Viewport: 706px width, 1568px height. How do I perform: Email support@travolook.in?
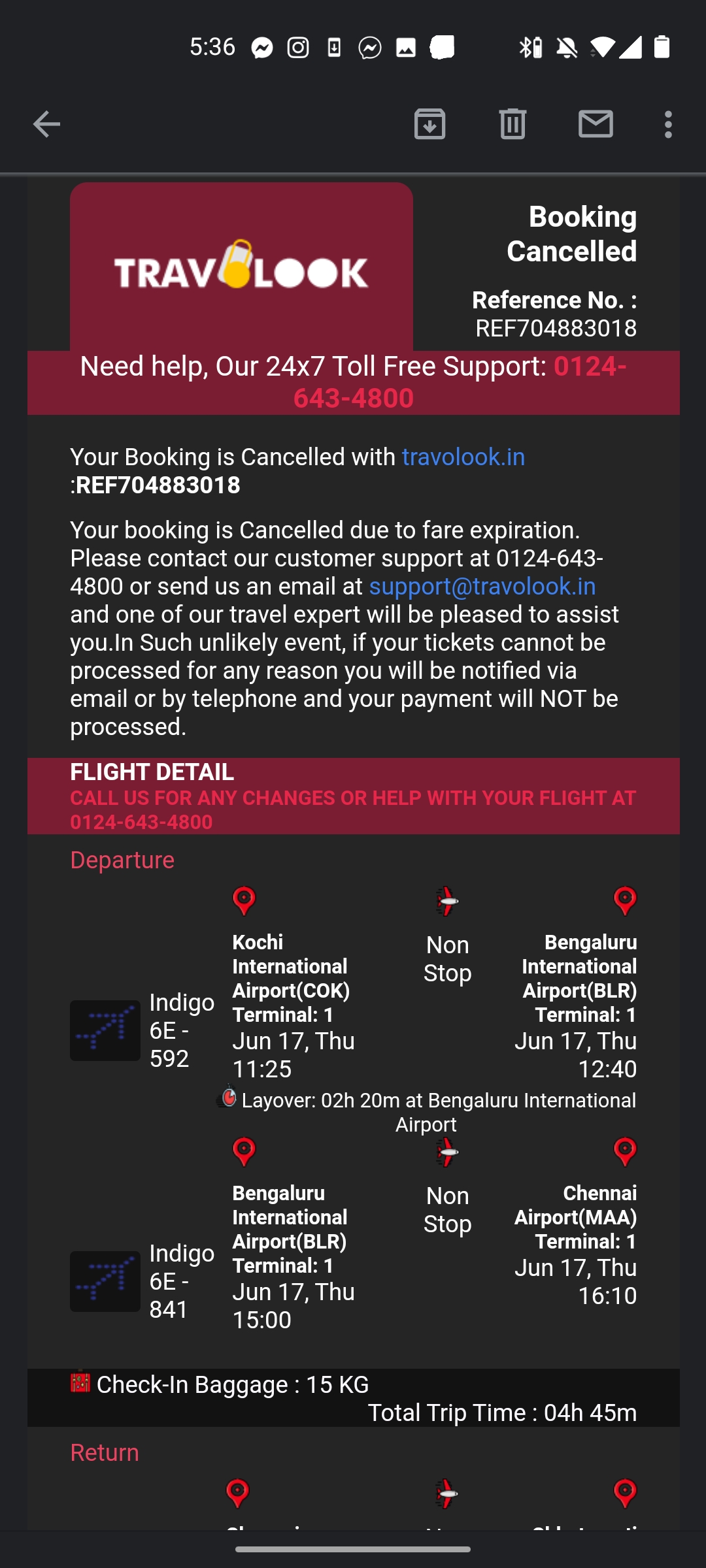coord(482,587)
